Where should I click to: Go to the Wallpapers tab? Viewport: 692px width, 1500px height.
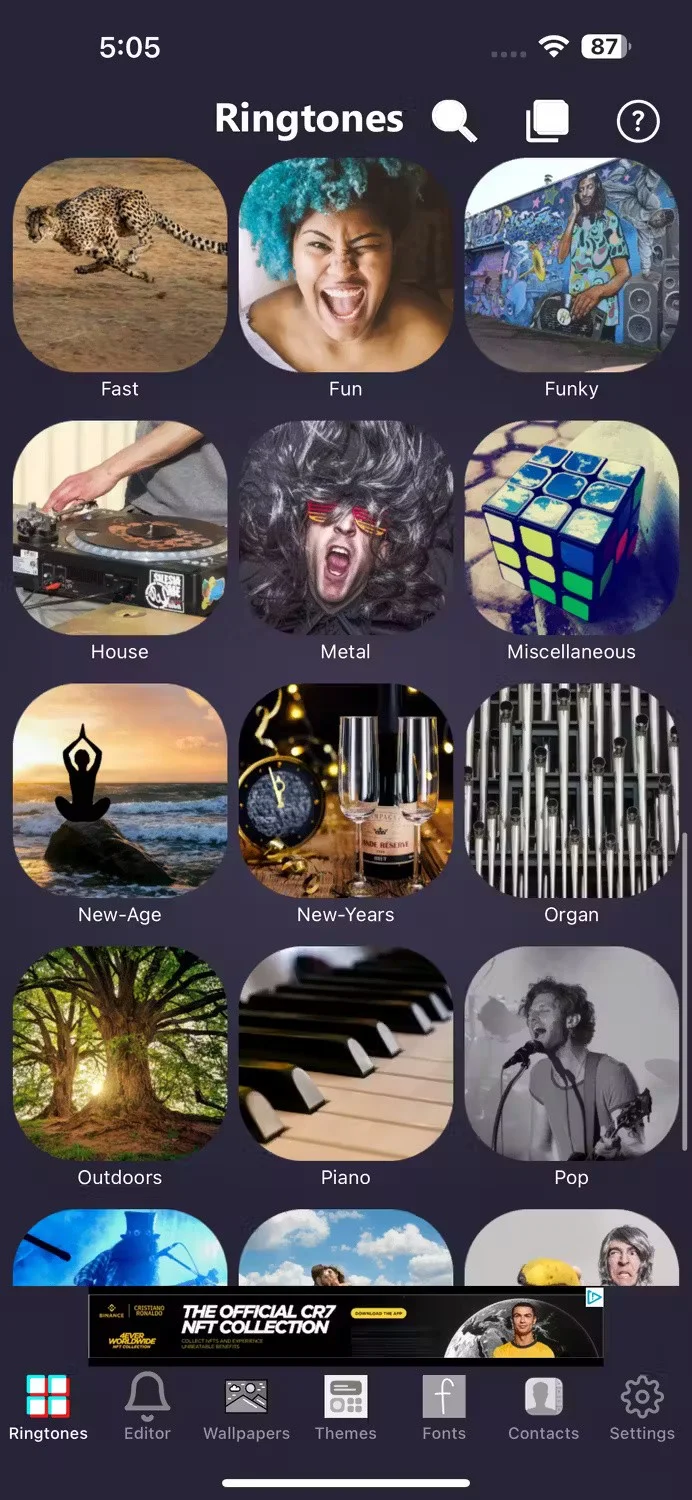(x=246, y=1406)
